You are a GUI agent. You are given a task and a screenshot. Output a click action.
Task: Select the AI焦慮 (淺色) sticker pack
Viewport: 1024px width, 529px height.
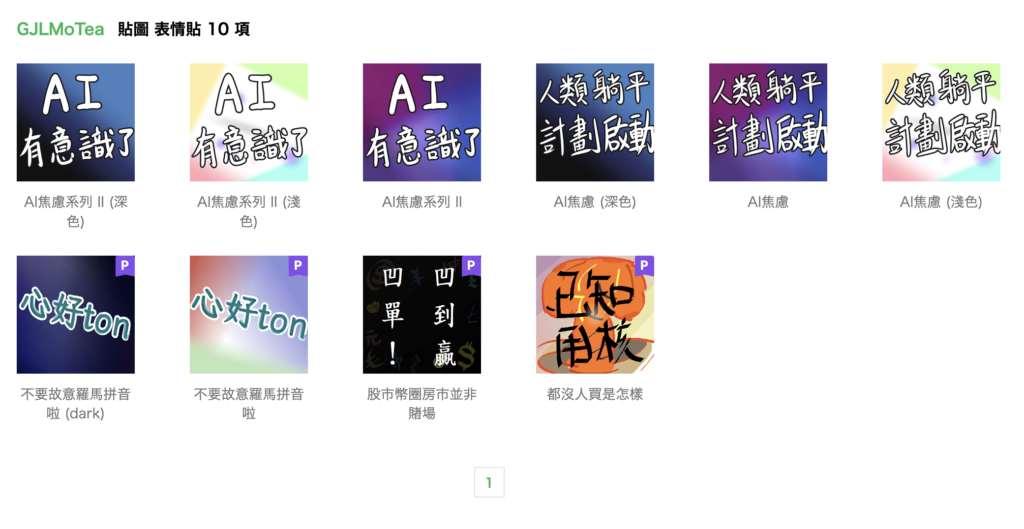[x=941, y=122]
